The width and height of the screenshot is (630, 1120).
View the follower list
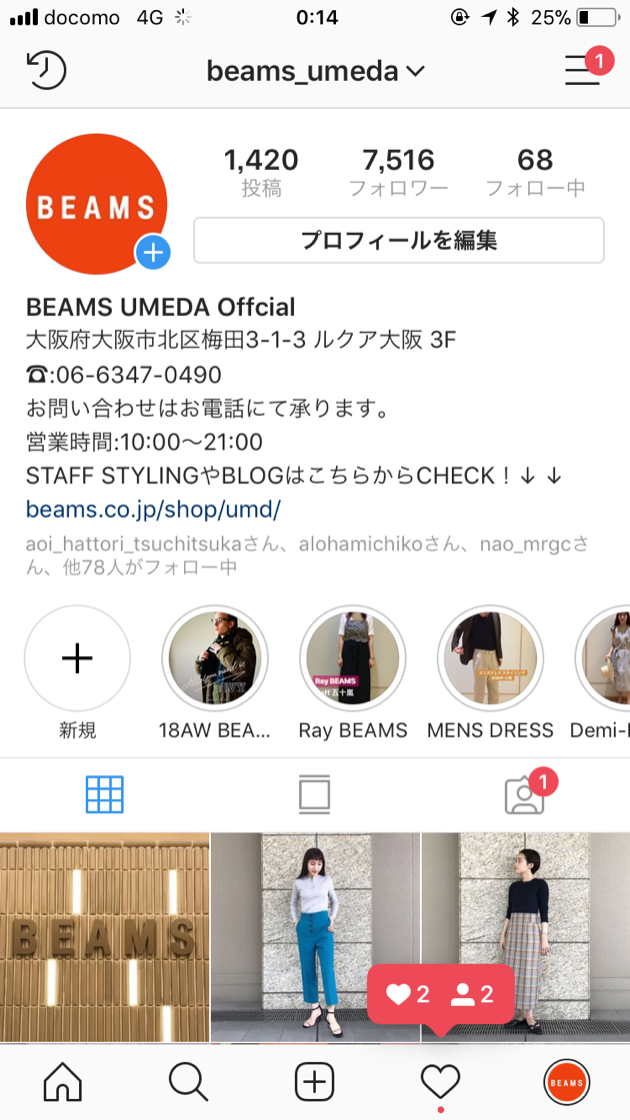(x=398, y=171)
